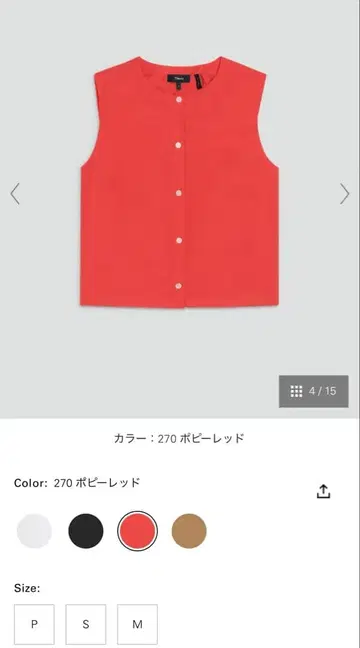The width and height of the screenshot is (360, 648).
Task: Go to the previous product image
Action: [15, 194]
